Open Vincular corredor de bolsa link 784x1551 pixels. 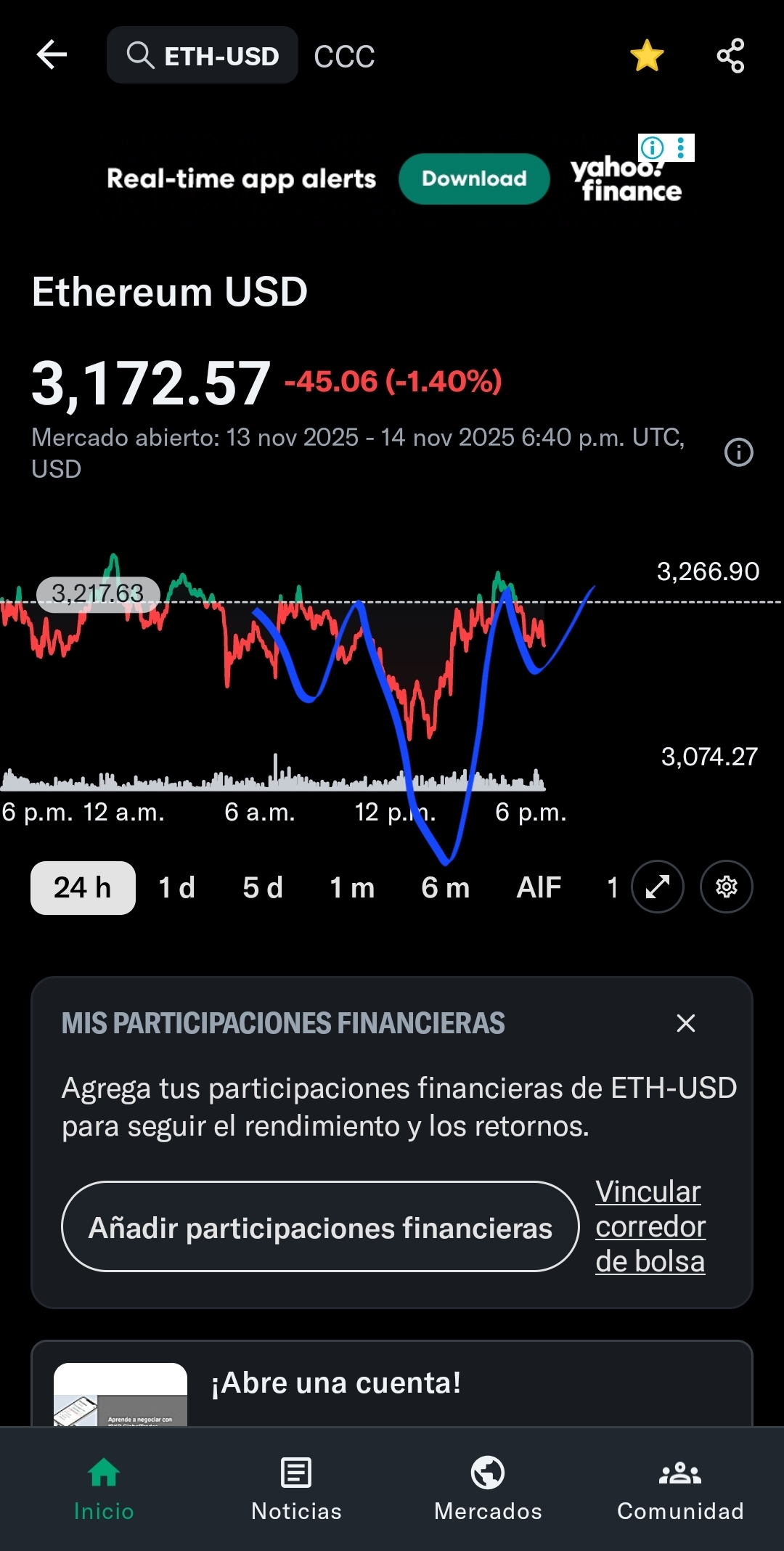(x=649, y=1226)
